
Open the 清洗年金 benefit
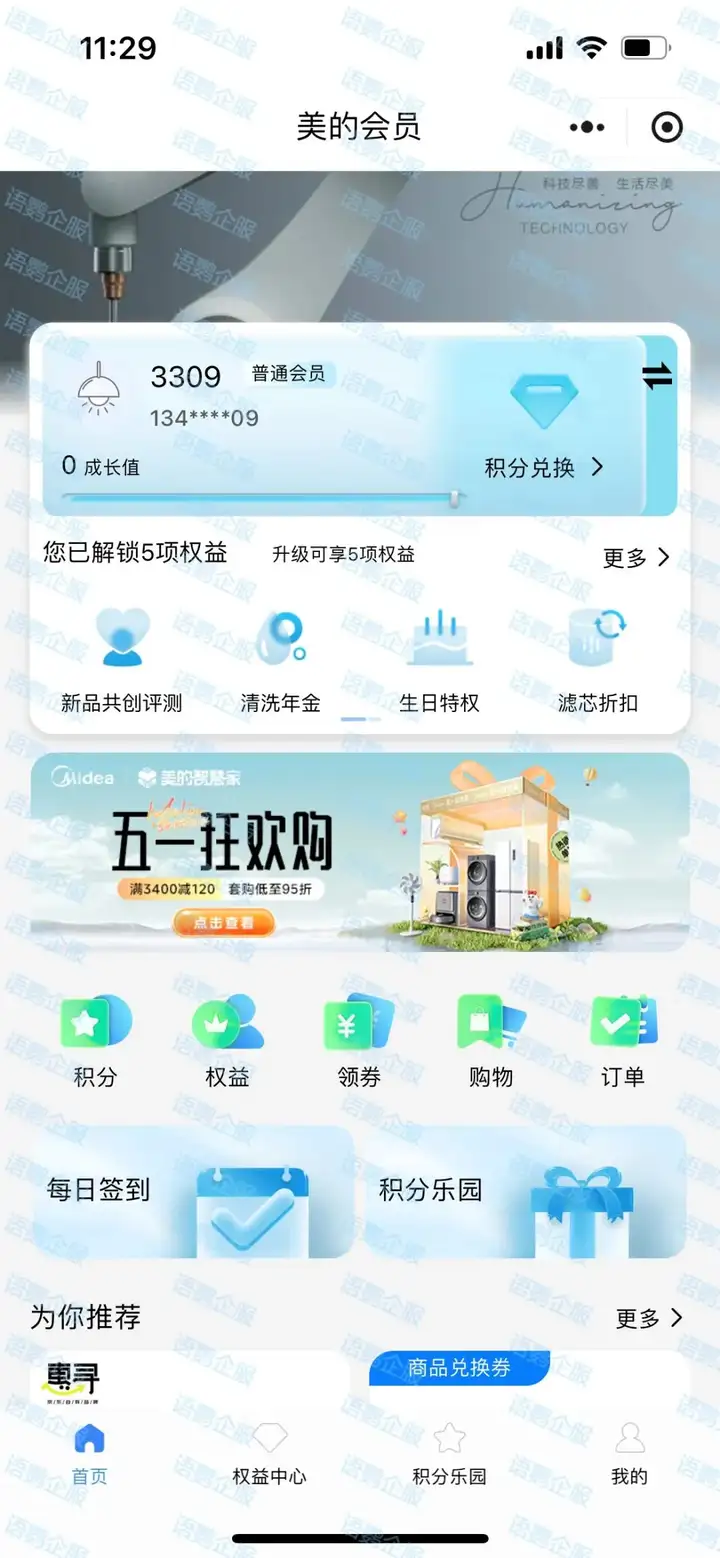[280, 659]
